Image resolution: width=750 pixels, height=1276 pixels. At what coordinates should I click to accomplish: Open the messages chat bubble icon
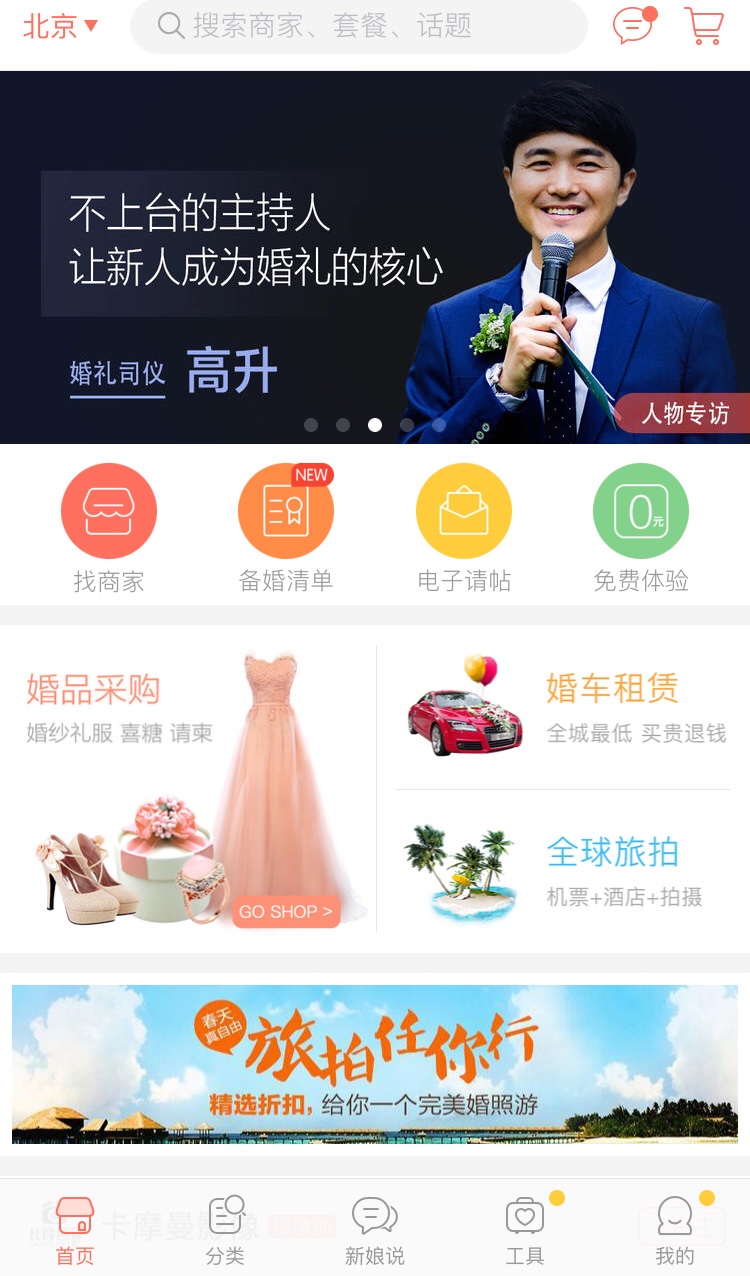point(634,26)
